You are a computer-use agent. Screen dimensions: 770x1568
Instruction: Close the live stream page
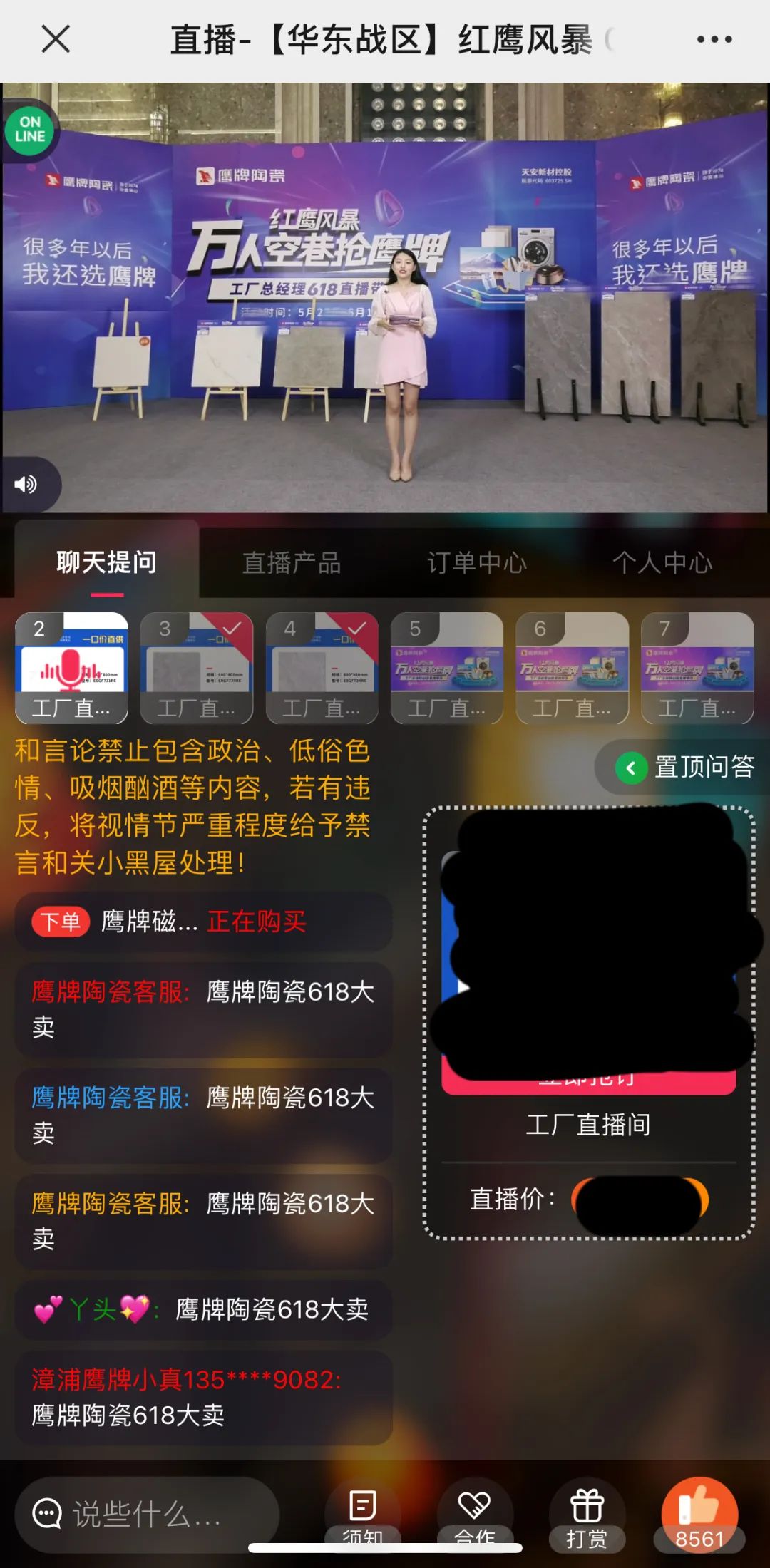(56, 39)
